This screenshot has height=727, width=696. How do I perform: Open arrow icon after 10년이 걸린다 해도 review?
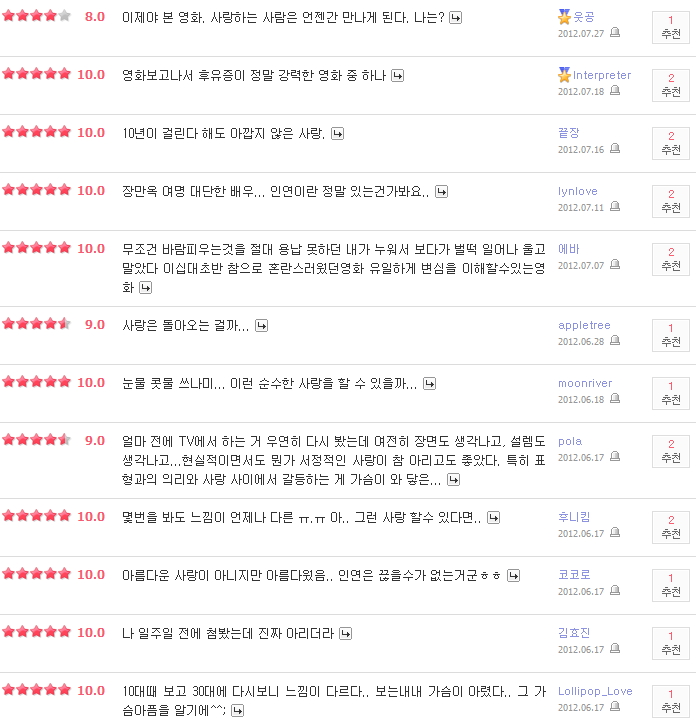[337, 133]
